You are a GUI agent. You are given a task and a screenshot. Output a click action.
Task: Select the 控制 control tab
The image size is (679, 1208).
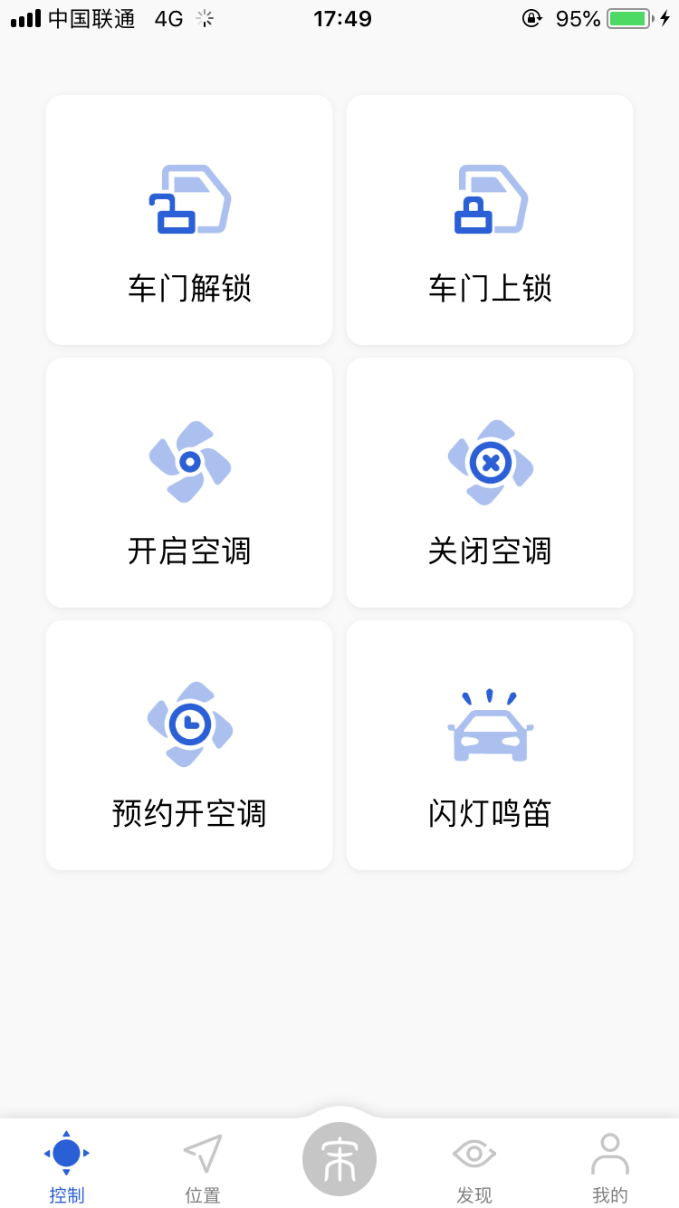click(x=67, y=1166)
